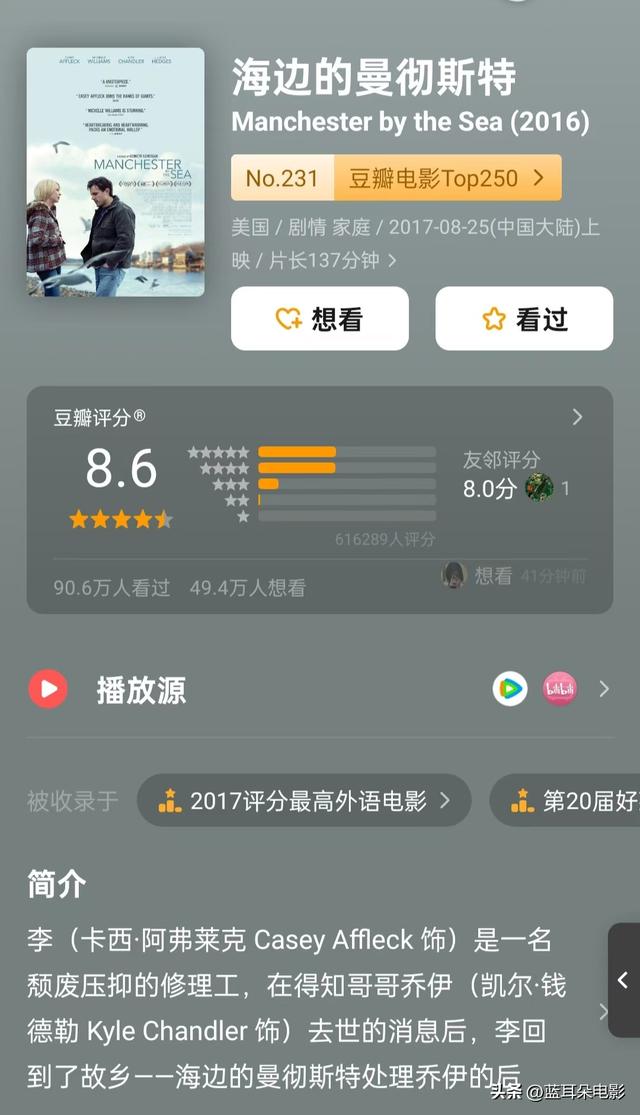Tap the side panel collapse arrow handle
This screenshot has width=640, height=1115.
click(x=623, y=980)
